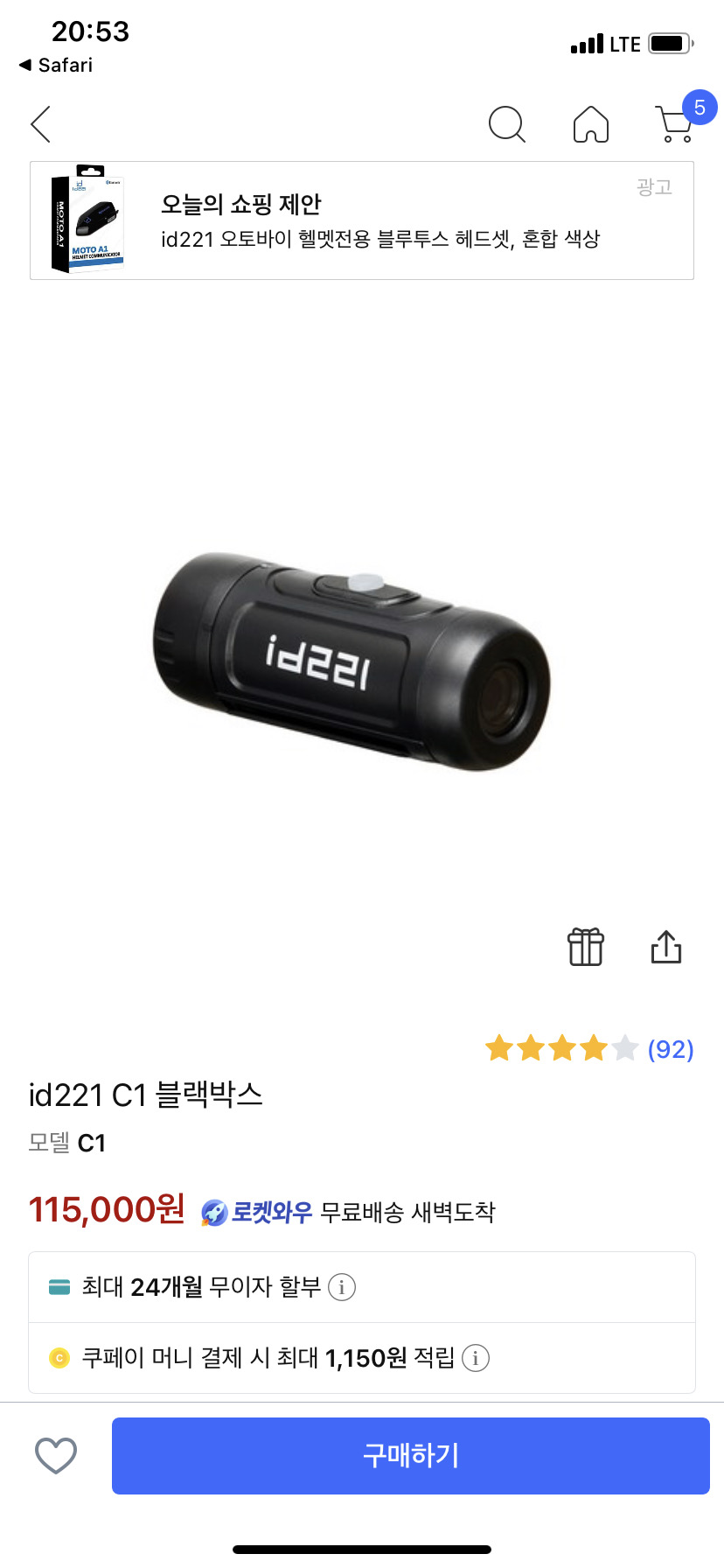Open installment details via its info icon
Screen dimensions: 724x1568
point(342,1287)
